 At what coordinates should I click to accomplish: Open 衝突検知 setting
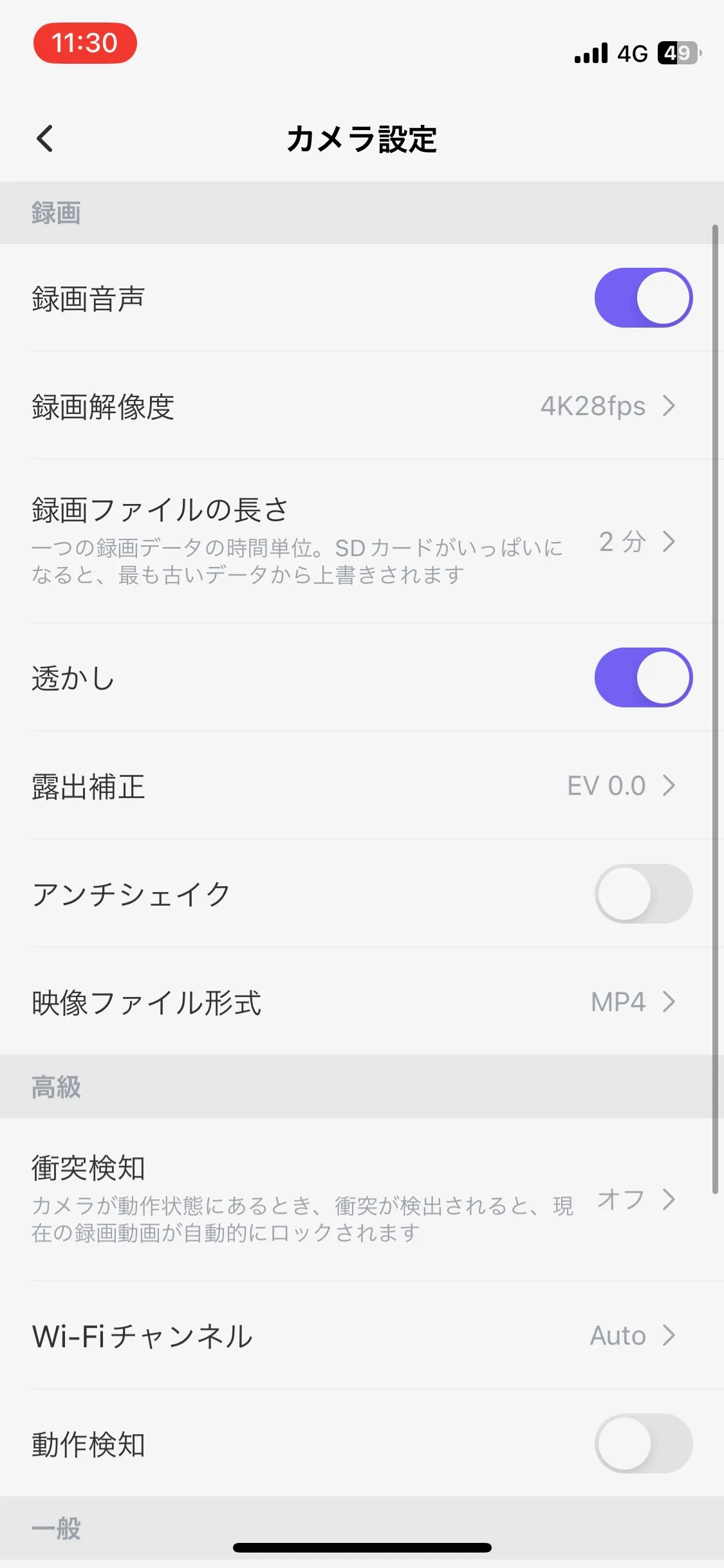tap(362, 1200)
